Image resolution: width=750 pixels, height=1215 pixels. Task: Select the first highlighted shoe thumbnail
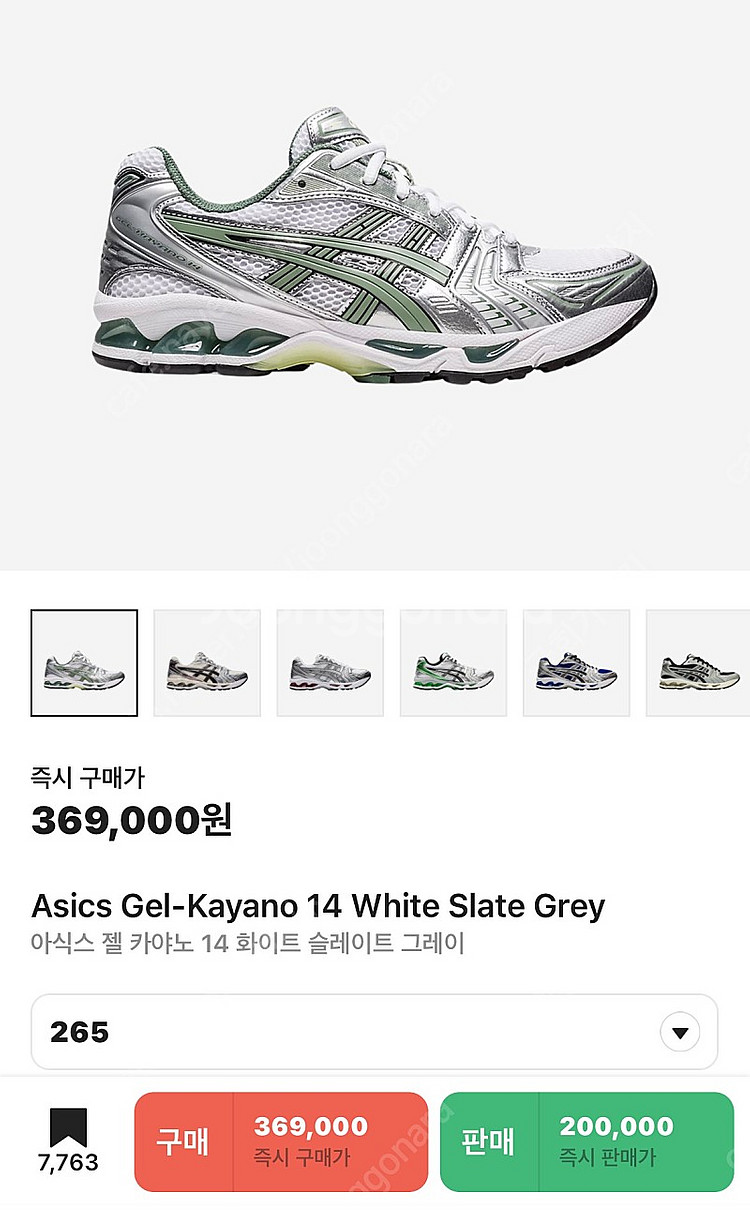[x=84, y=662]
